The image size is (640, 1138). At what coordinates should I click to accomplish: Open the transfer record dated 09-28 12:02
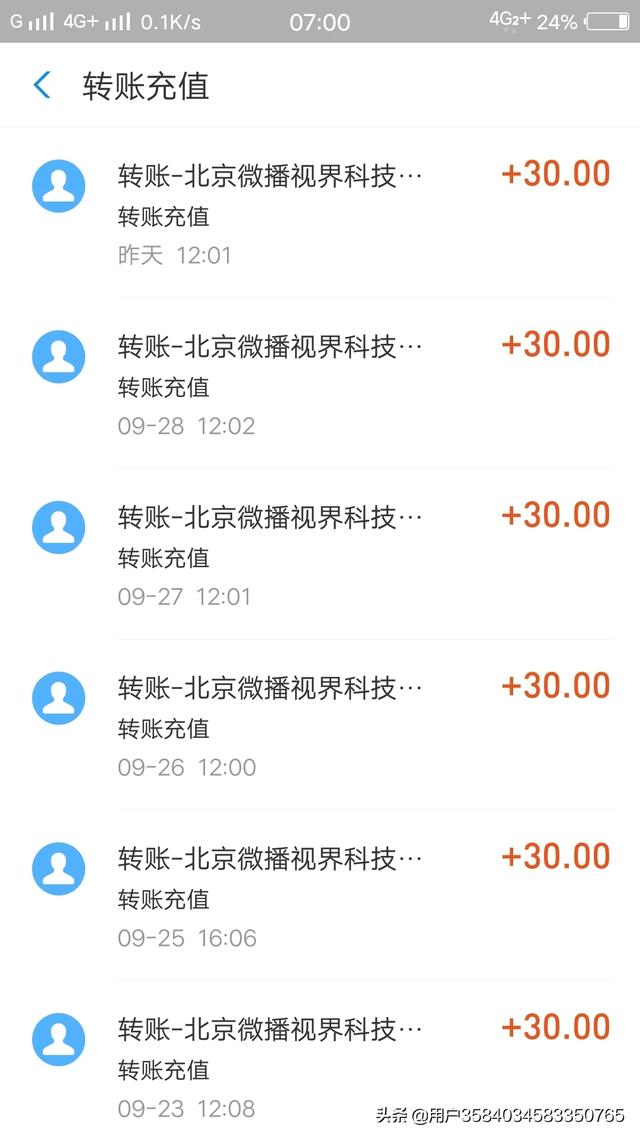click(x=320, y=383)
